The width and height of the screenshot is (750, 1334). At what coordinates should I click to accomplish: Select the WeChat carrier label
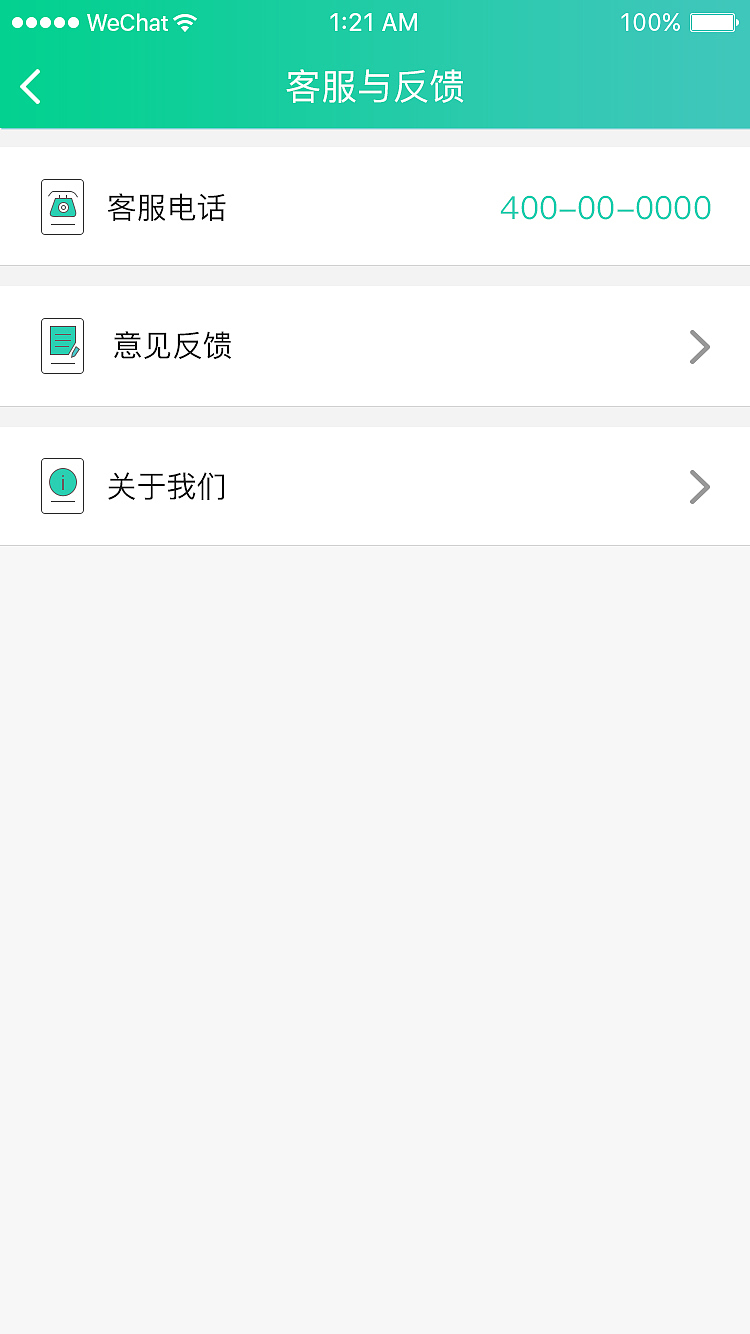(x=127, y=21)
